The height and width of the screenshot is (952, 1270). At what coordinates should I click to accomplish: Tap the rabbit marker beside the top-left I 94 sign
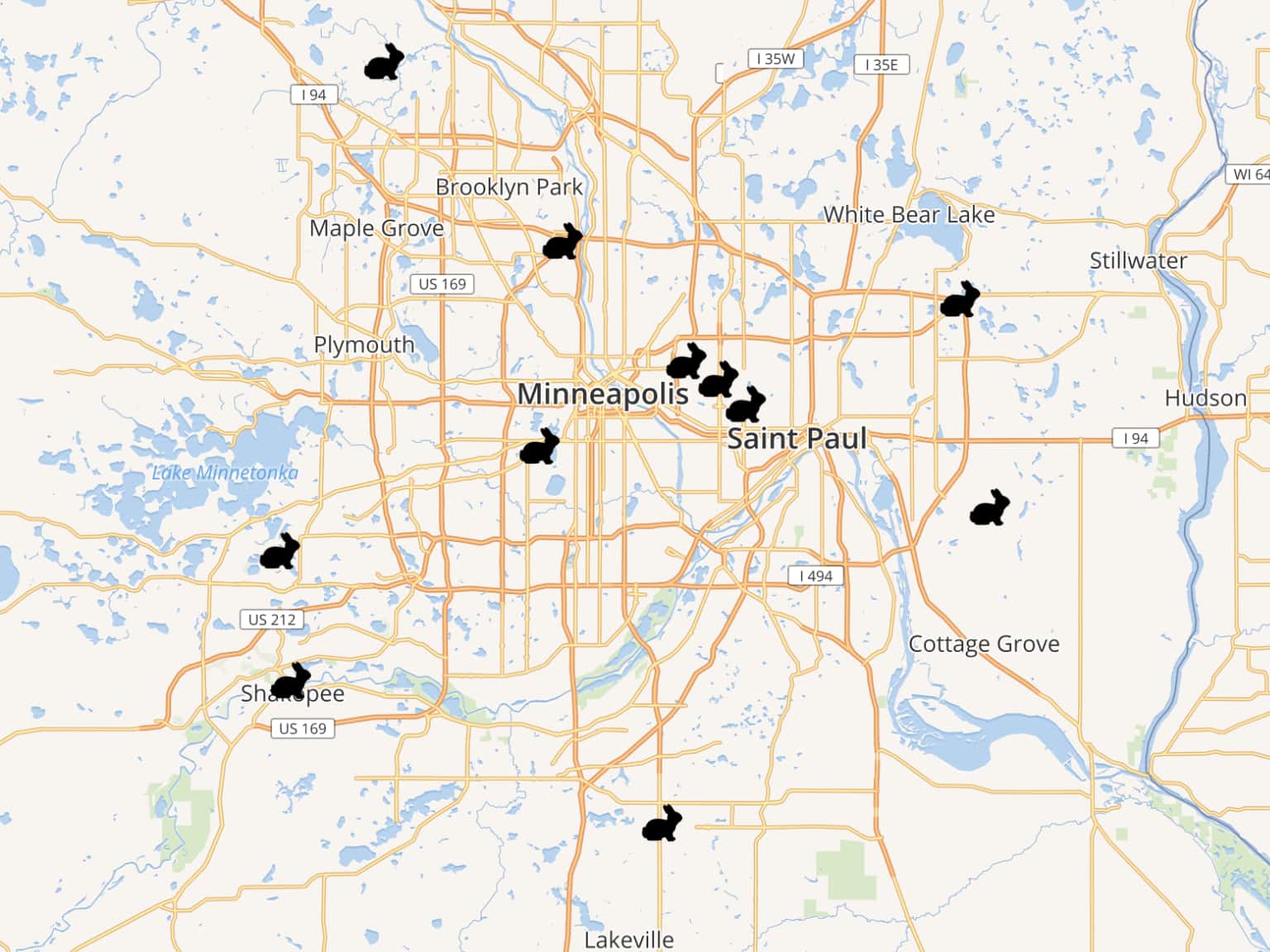point(384,63)
